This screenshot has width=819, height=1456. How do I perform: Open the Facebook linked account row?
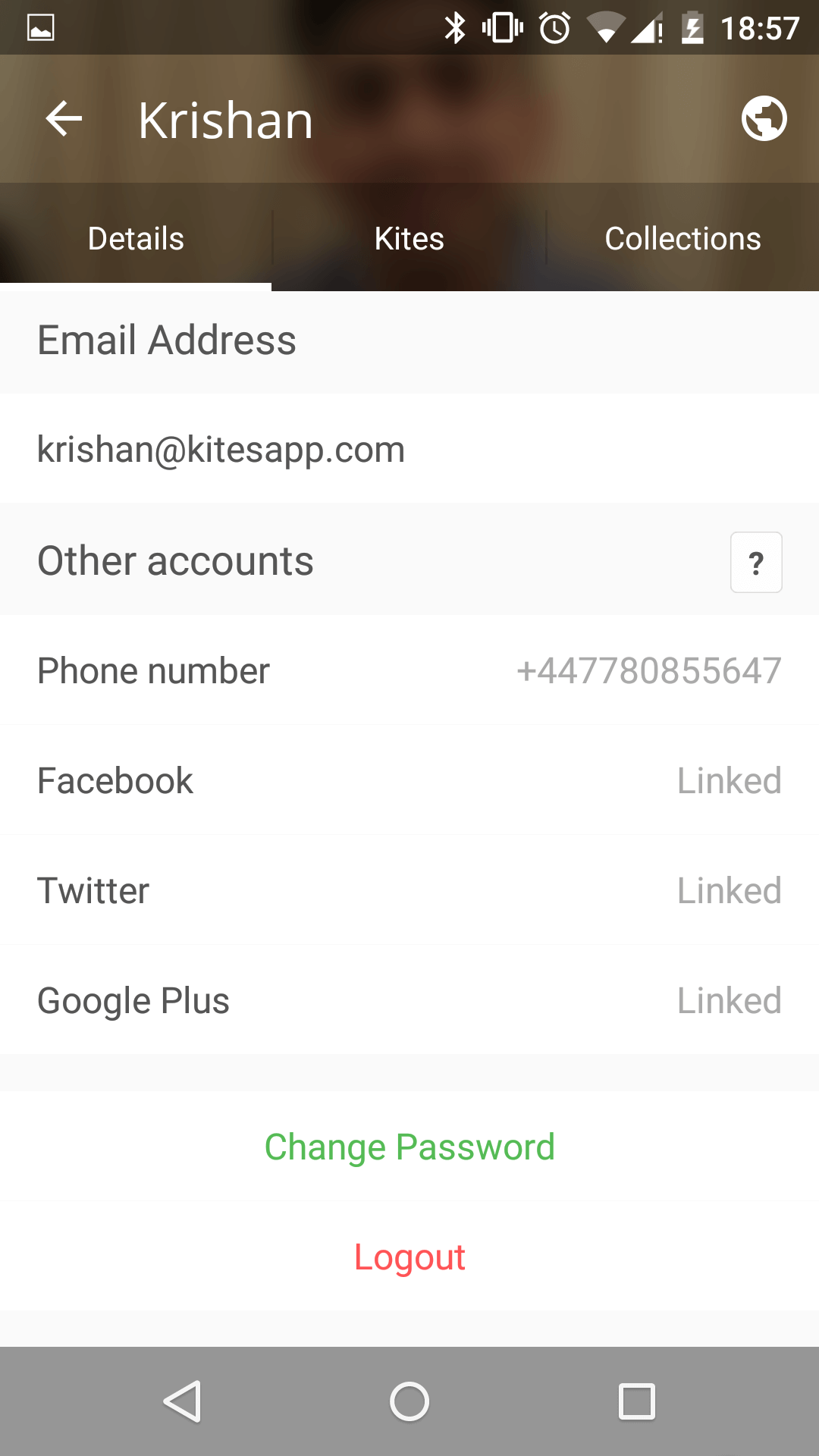coord(409,780)
